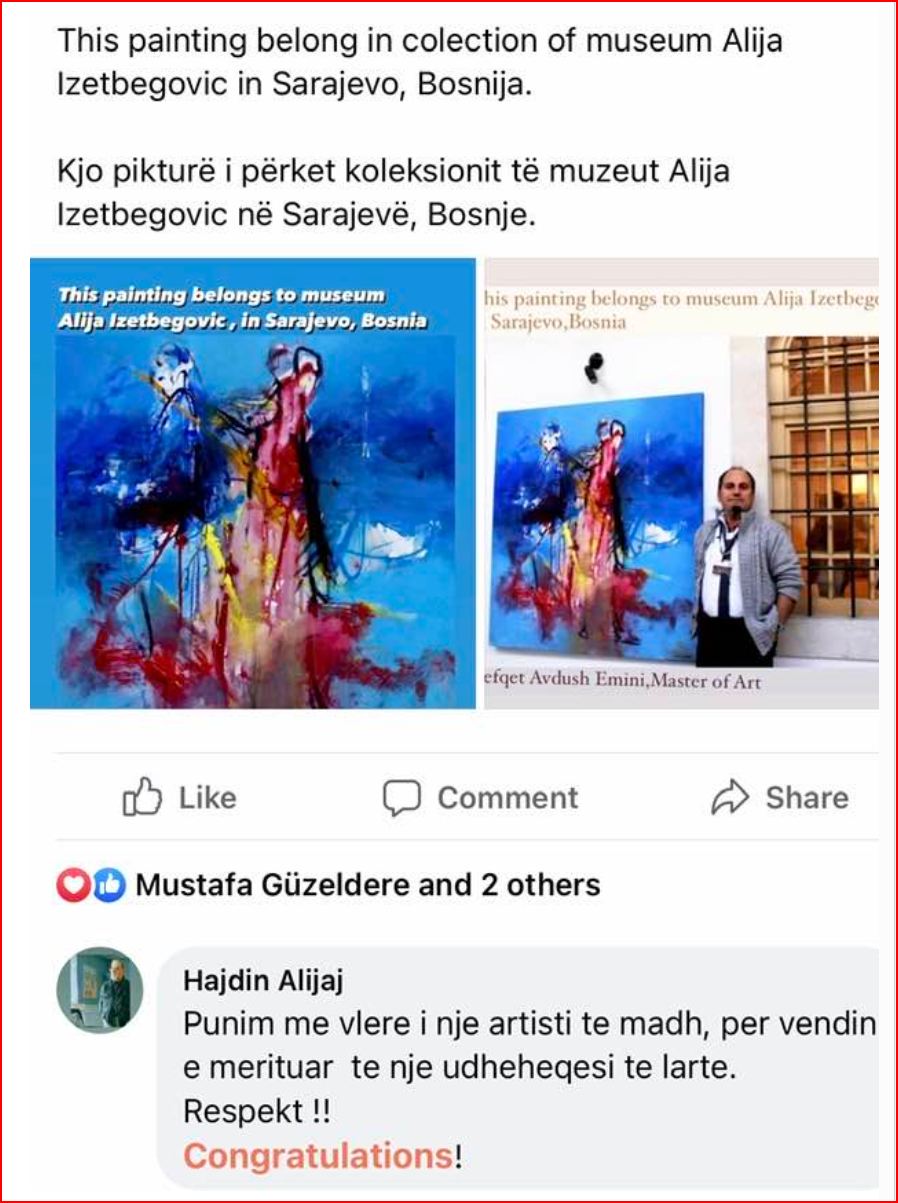Share this post
The image size is (898, 1203).
[780, 798]
